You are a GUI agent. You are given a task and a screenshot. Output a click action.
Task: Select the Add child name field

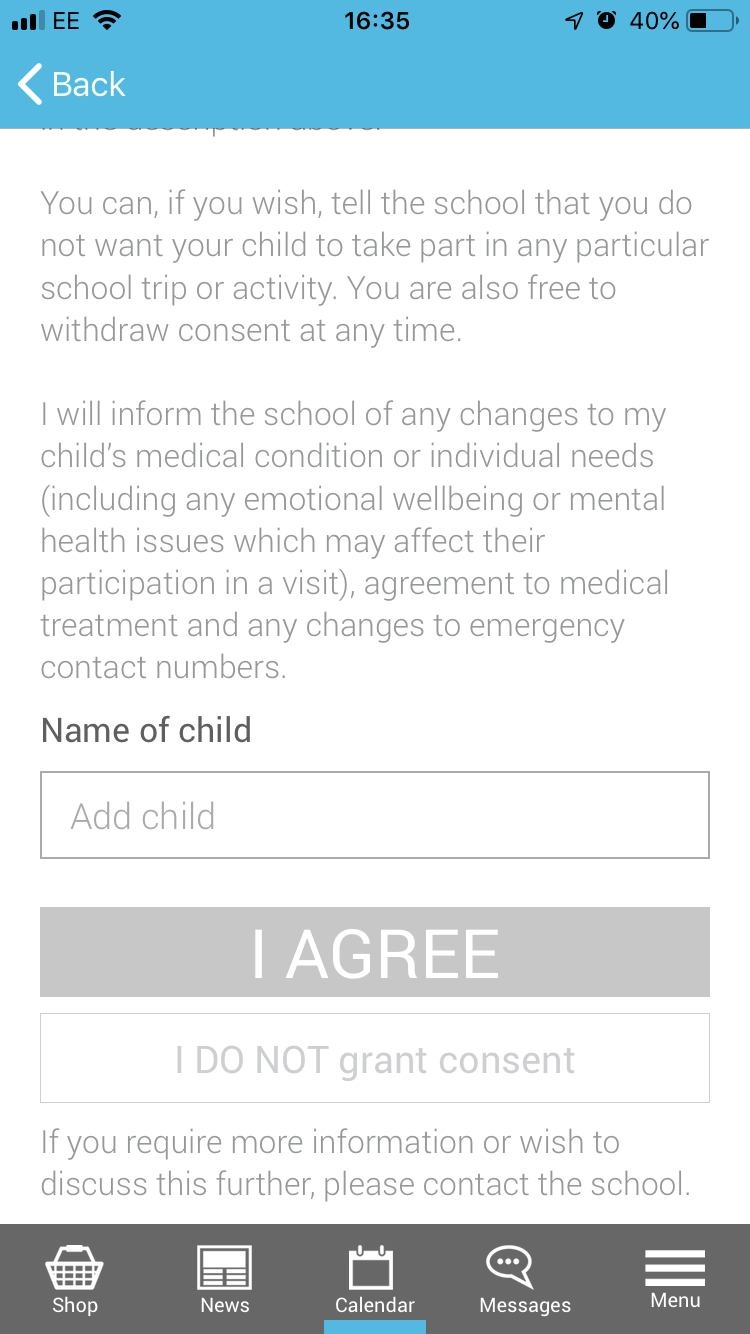point(375,815)
